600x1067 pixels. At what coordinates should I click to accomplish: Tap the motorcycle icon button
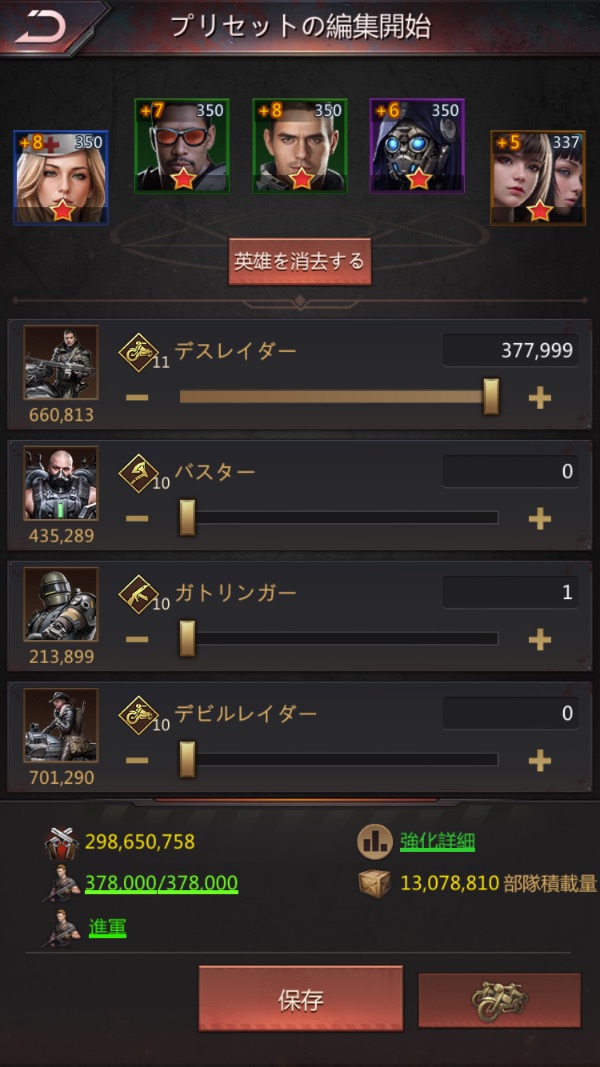click(x=499, y=1000)
